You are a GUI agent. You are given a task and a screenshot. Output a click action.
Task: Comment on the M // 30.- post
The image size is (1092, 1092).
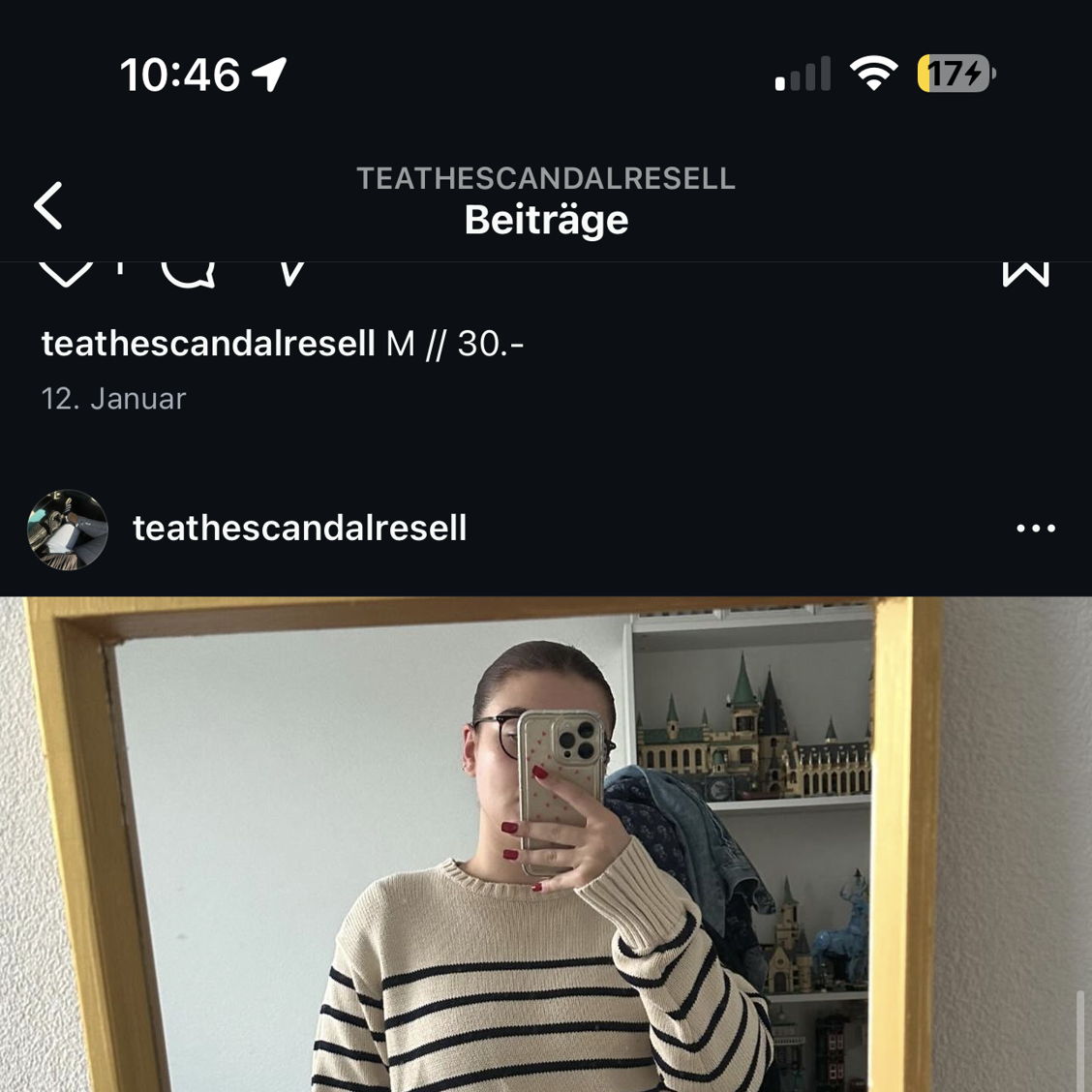(x=188, y=273)
